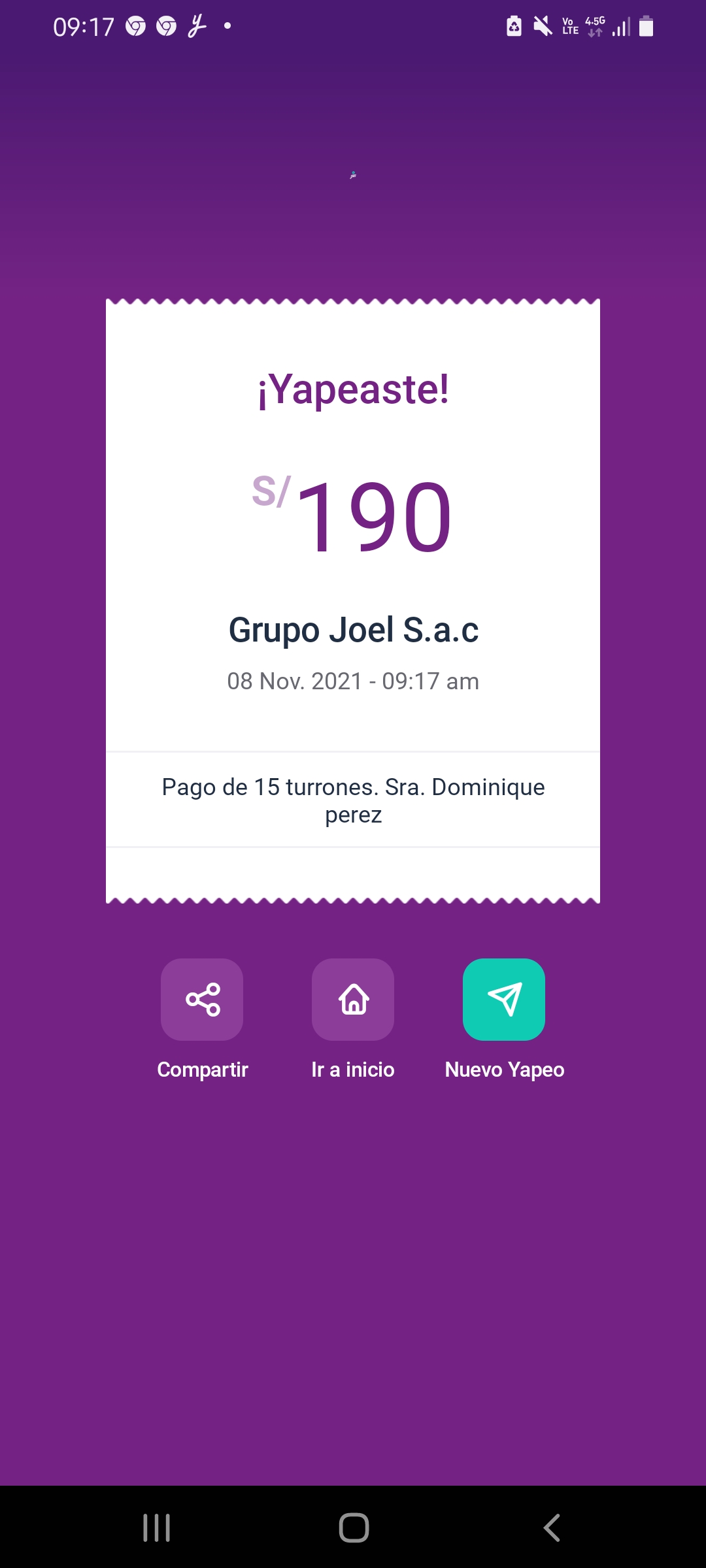Start a Nuevo Yapeo payment

click(x=504, y=999)
